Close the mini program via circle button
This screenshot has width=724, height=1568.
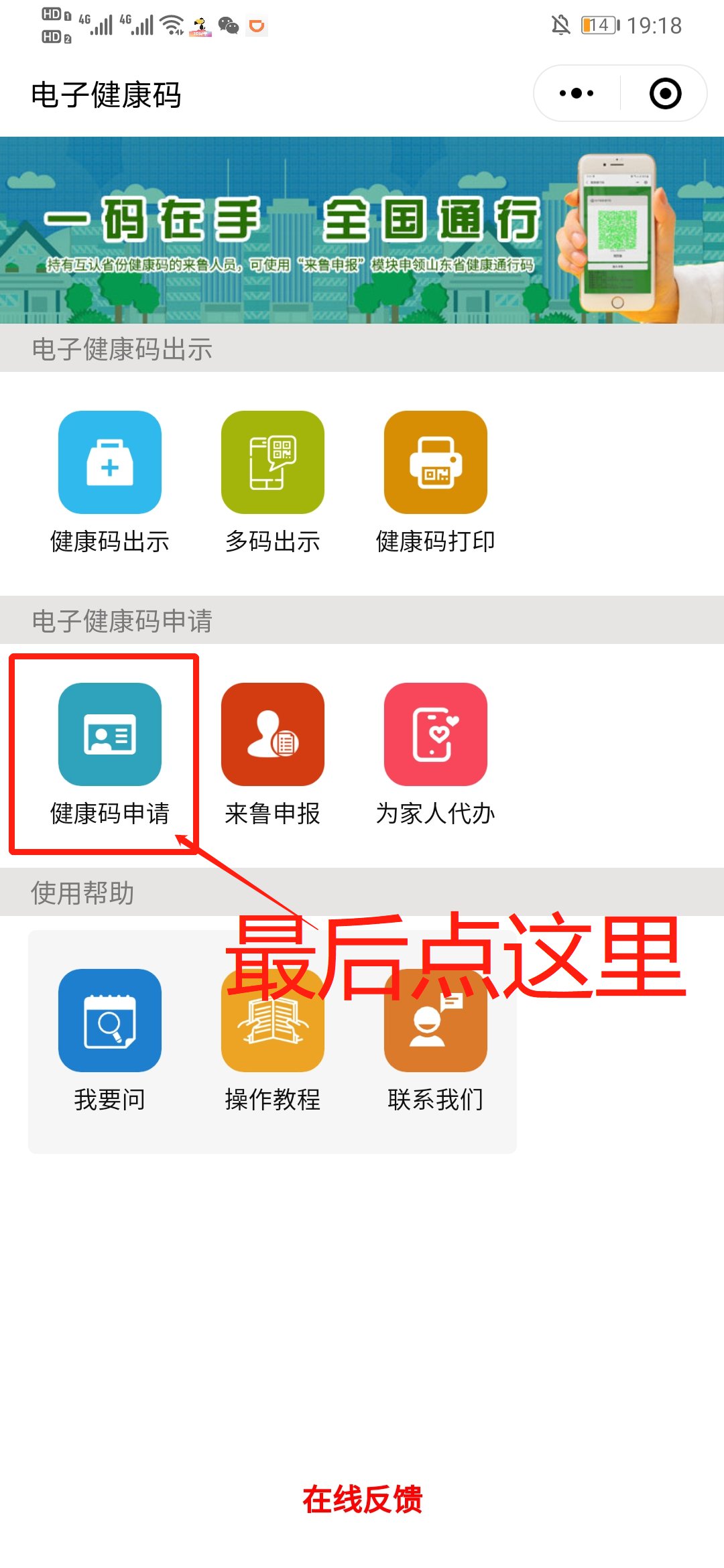pyautogui.click(x=665, y=93)
